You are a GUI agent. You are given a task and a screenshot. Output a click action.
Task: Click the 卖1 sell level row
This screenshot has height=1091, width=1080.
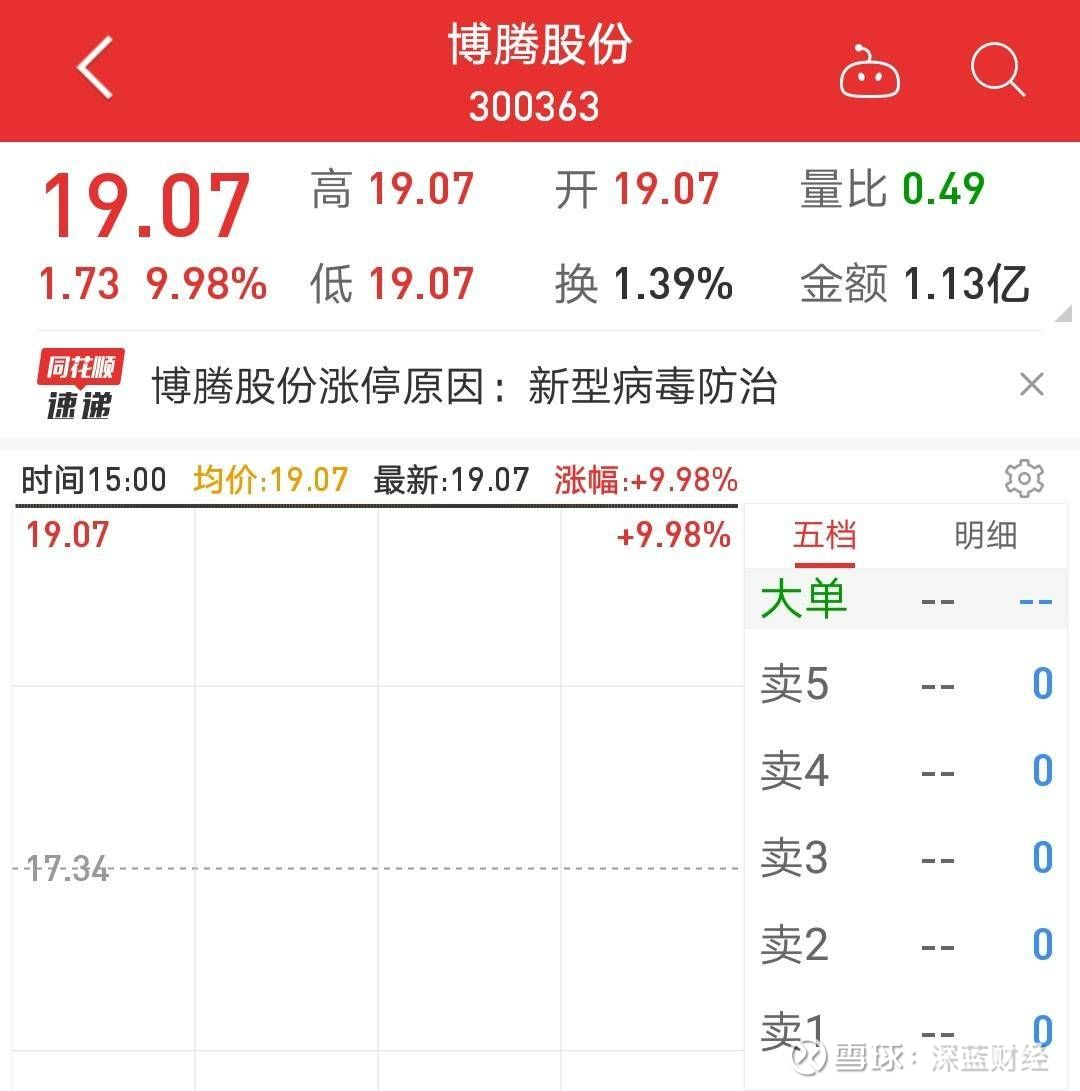click(905, 1030)
